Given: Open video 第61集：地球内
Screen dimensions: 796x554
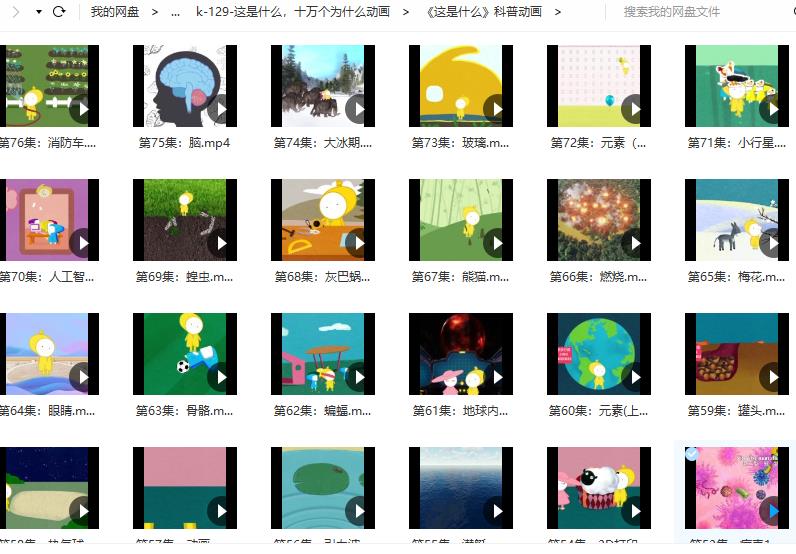Looking at the screenshot, I should [461, 353].
